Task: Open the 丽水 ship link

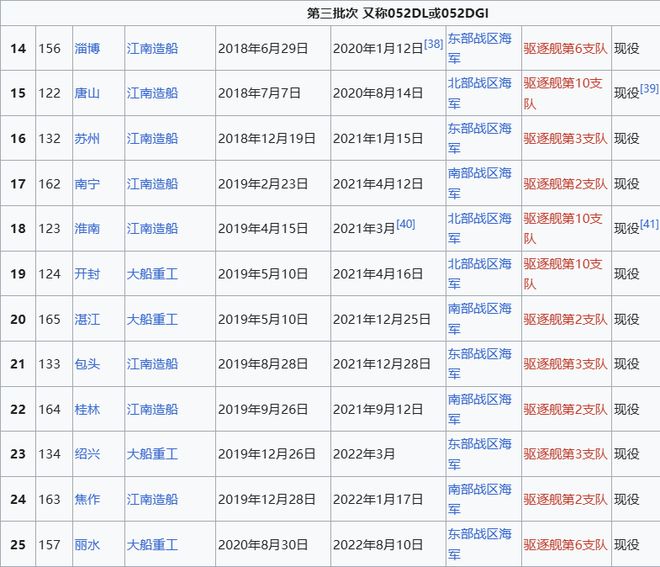Action: (x=87, y=545)
